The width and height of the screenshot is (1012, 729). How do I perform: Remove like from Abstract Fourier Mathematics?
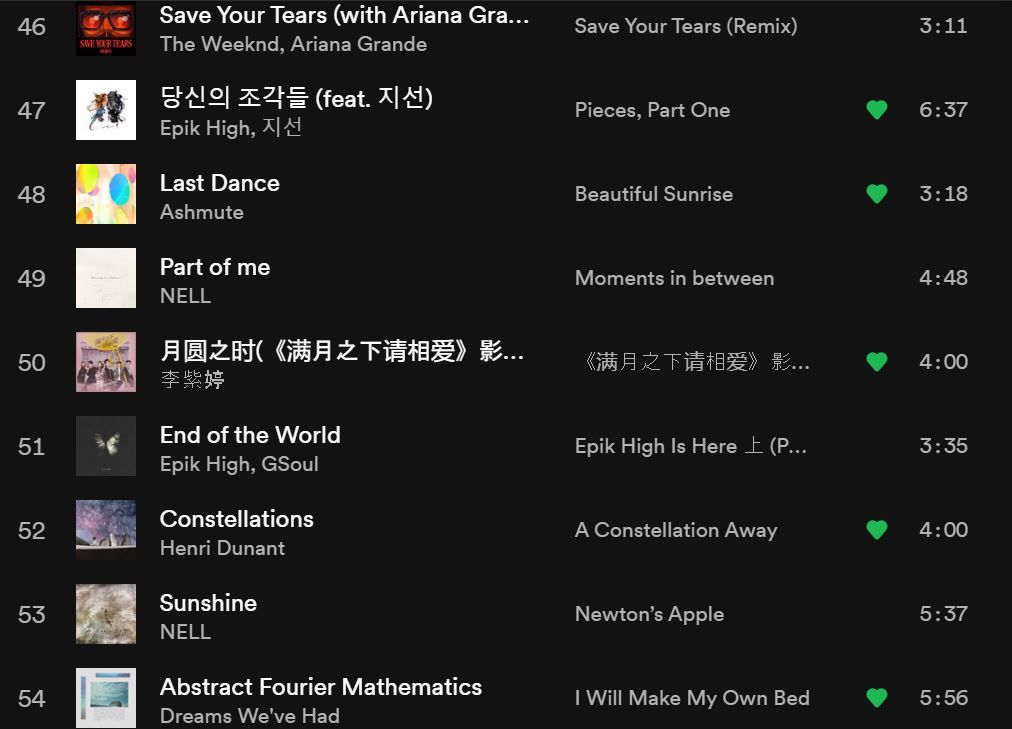(x=876, y=698)
